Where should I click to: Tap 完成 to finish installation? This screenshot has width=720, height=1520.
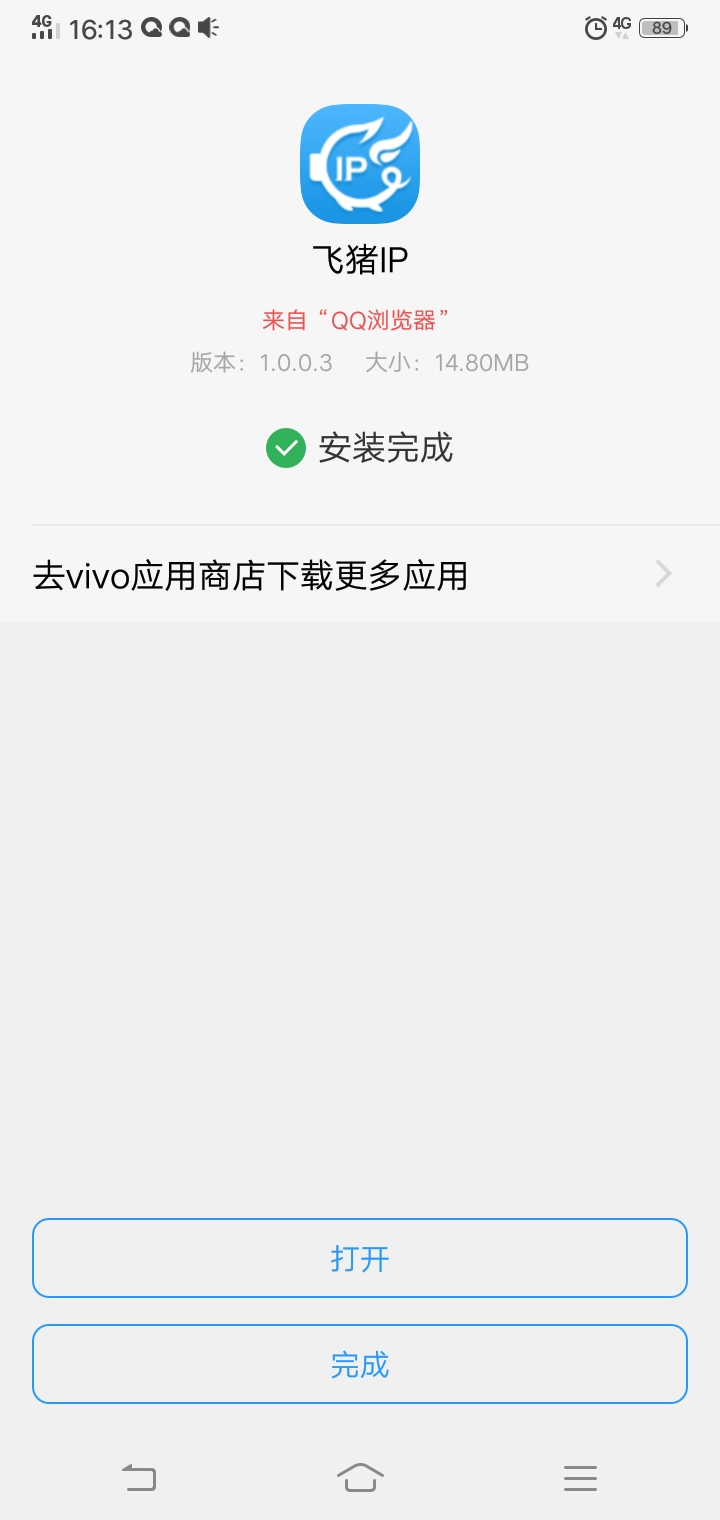(x=360, y=1364)
